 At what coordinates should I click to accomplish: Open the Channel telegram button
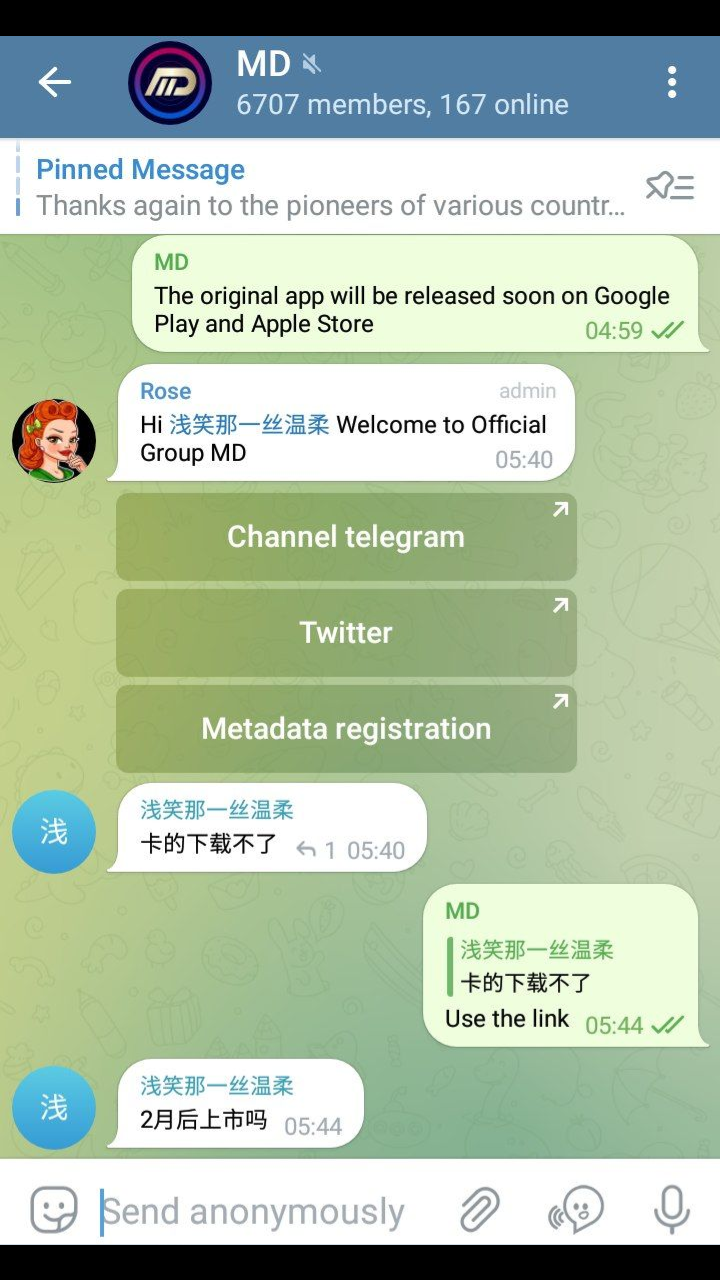click(x=346, y=537)
